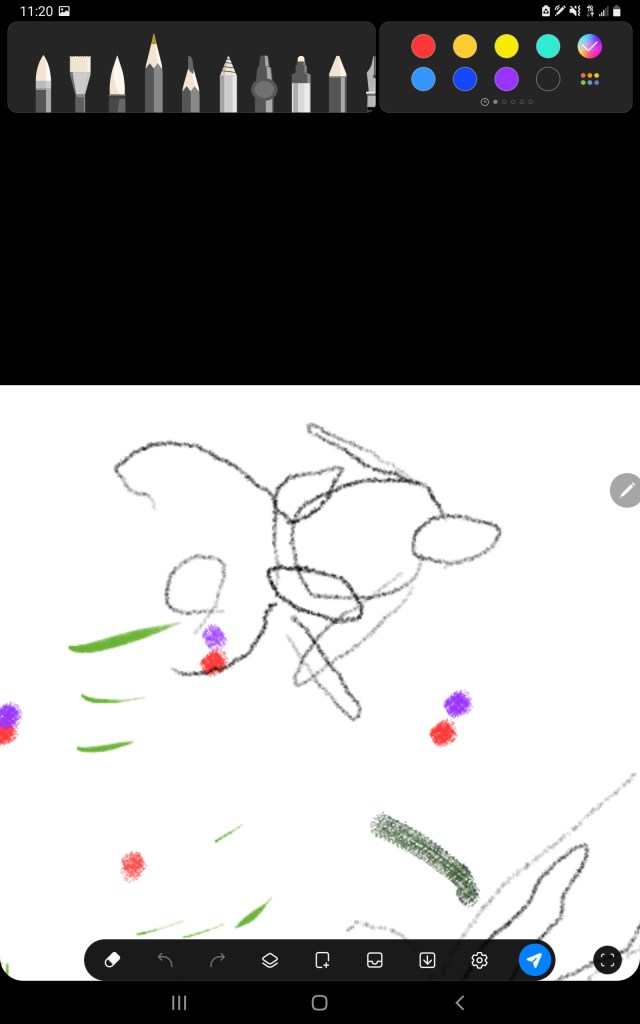
Task: Select the eraser tool
Action: coord(112,960)
